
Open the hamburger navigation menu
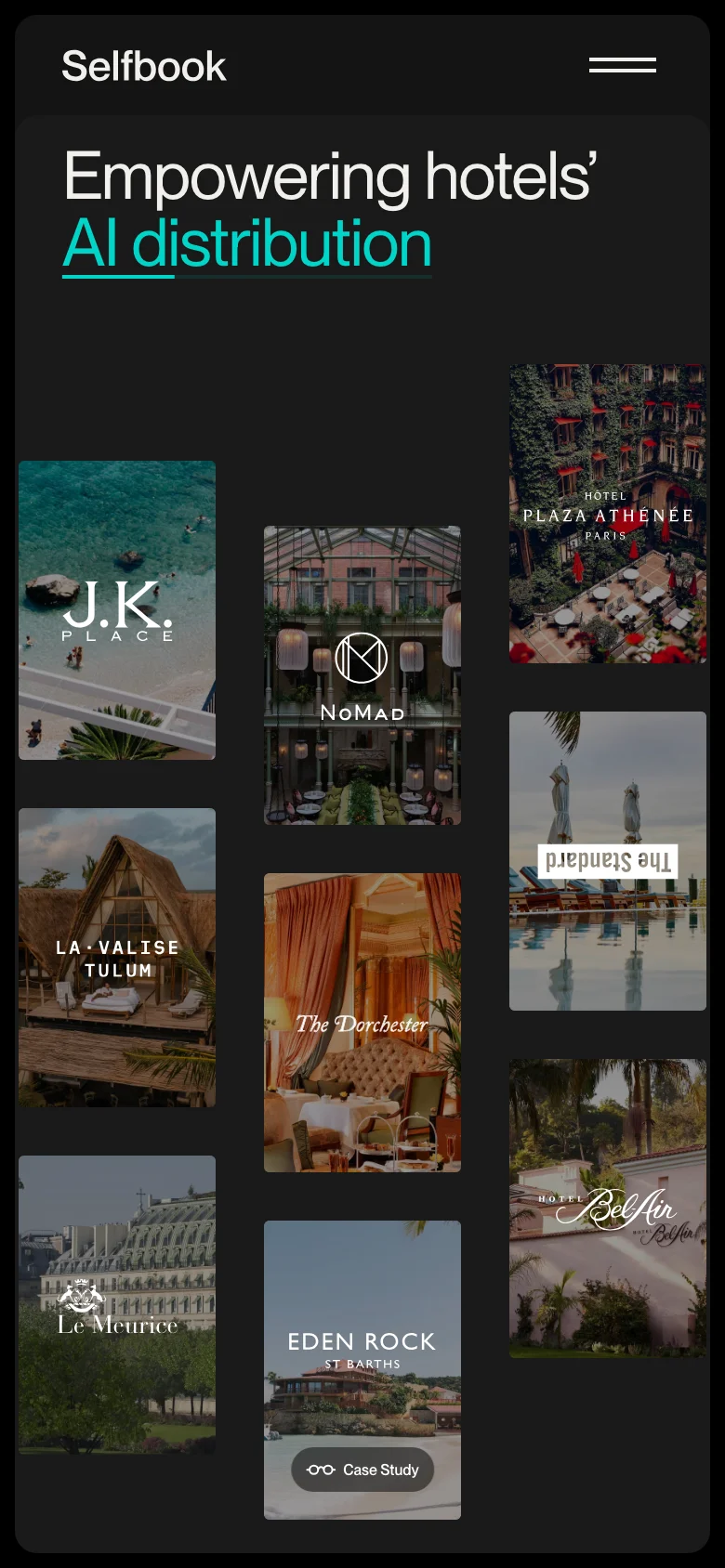pyautogui.click(x=622, y=65)
